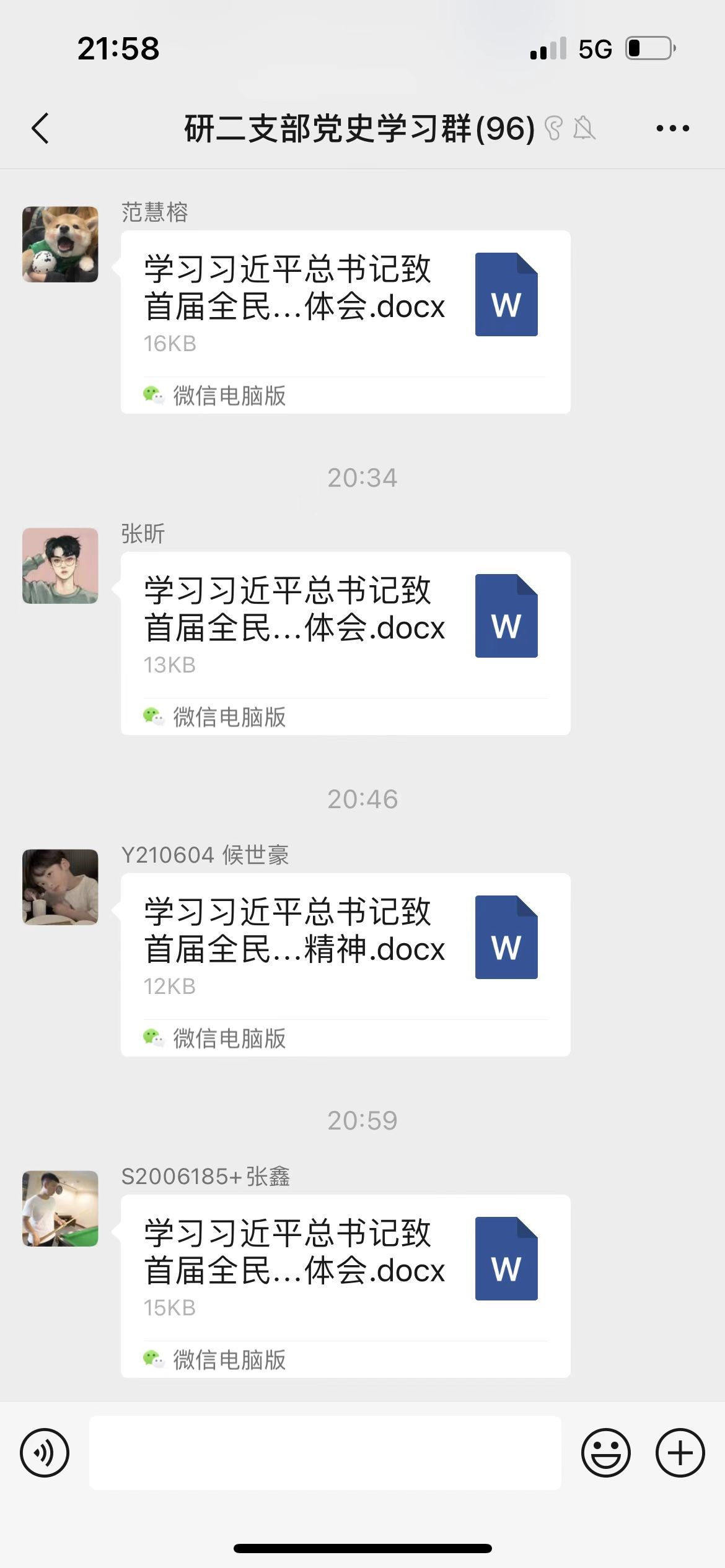View 张昕's profile via avatar

[60, 566]
